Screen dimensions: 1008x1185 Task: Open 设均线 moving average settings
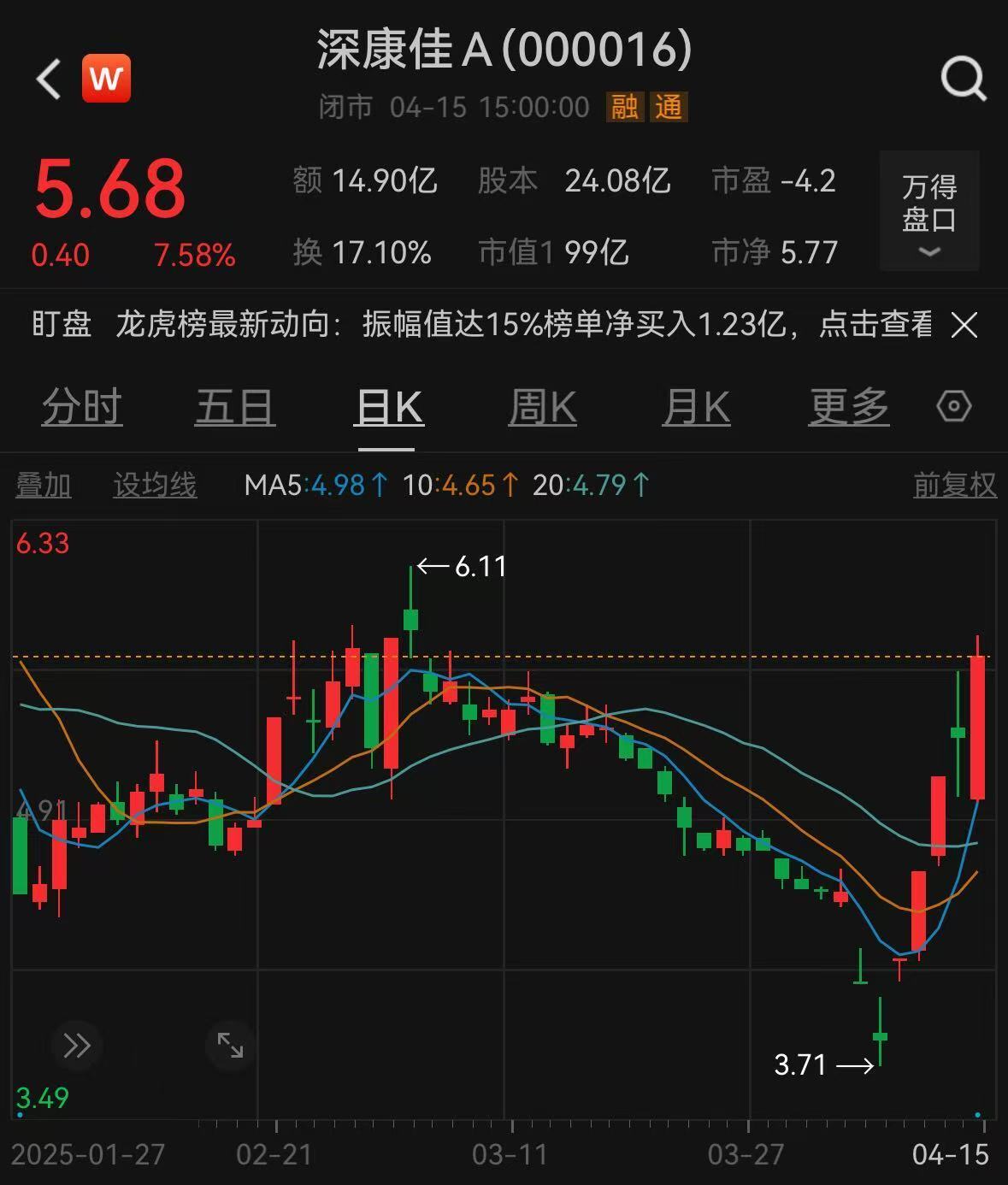155,486
